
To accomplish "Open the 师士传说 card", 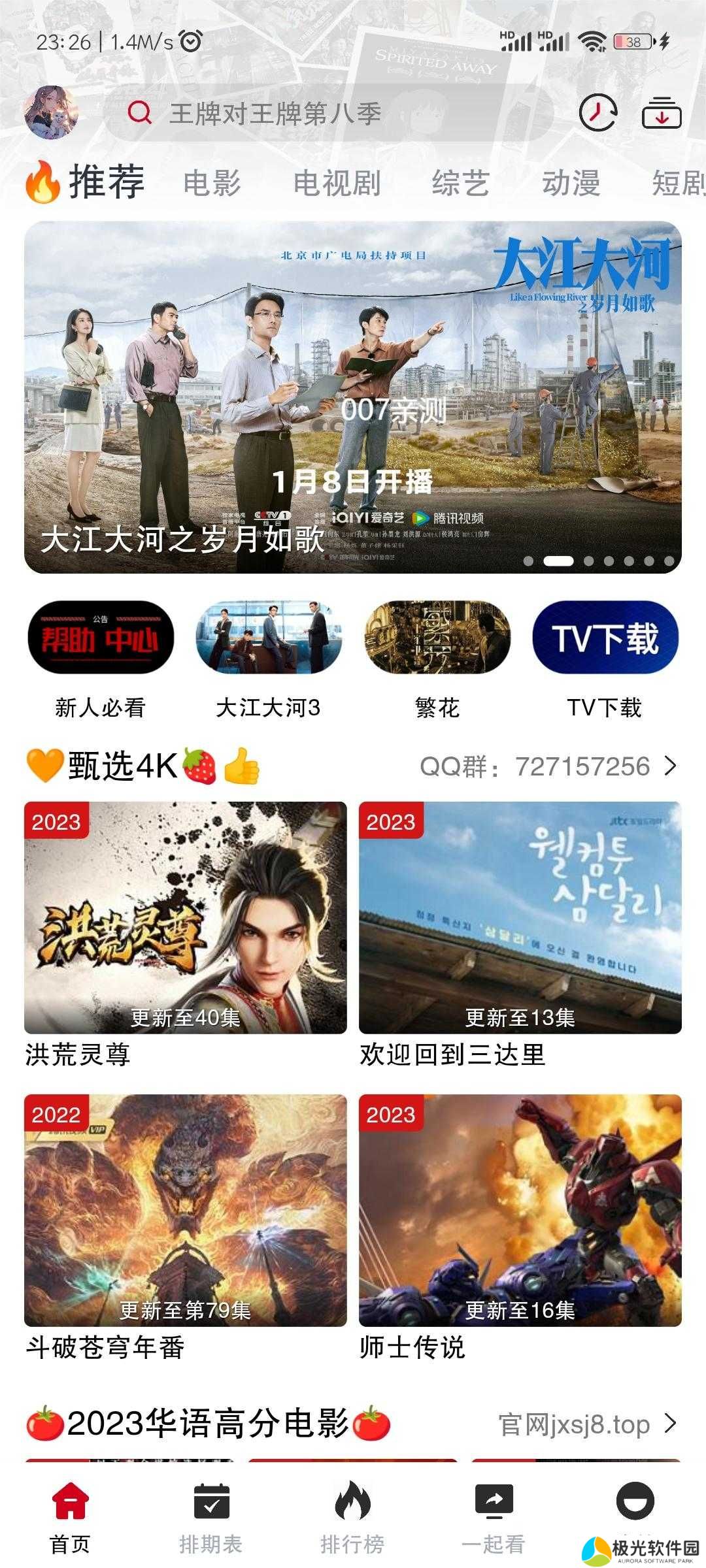I will click(x=520, y=1211).
